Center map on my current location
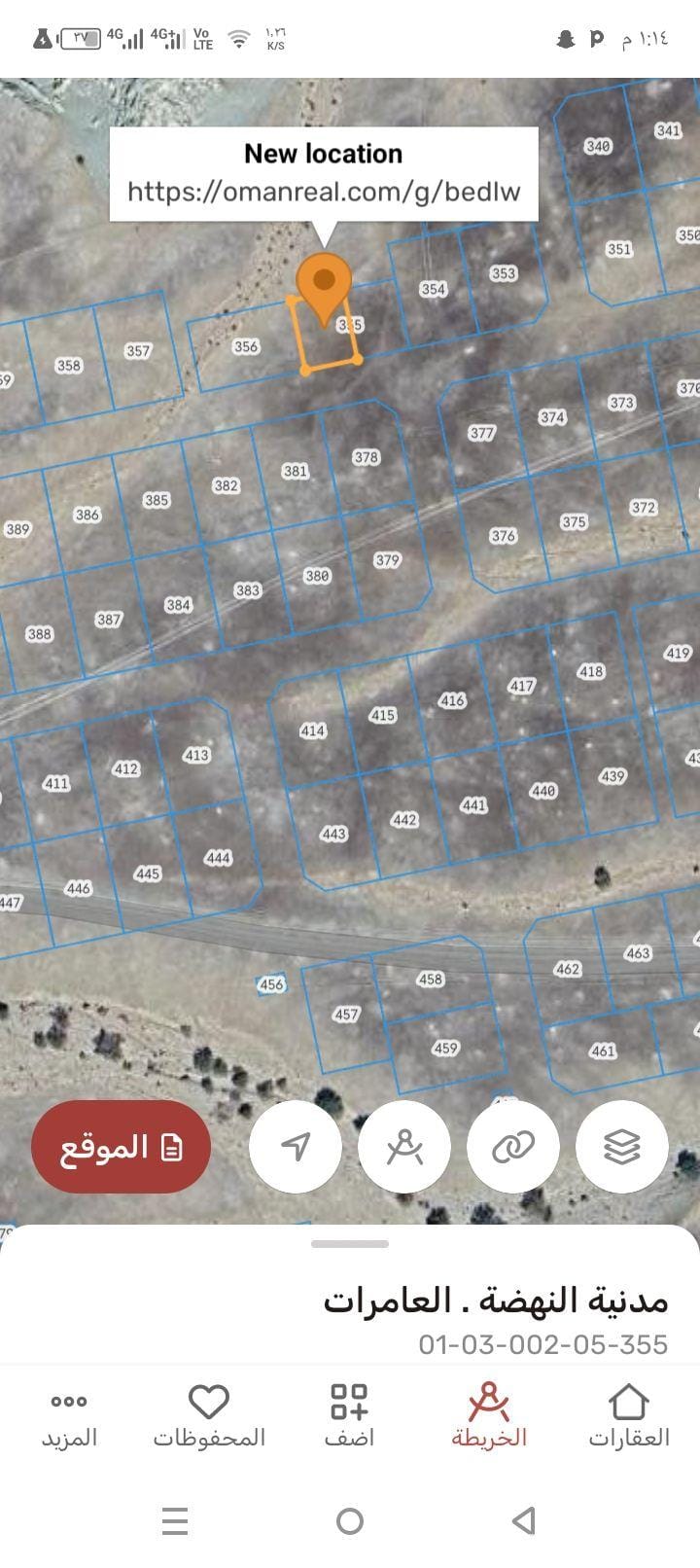This screenshot has width=700, height=1568. [296, 1147]
